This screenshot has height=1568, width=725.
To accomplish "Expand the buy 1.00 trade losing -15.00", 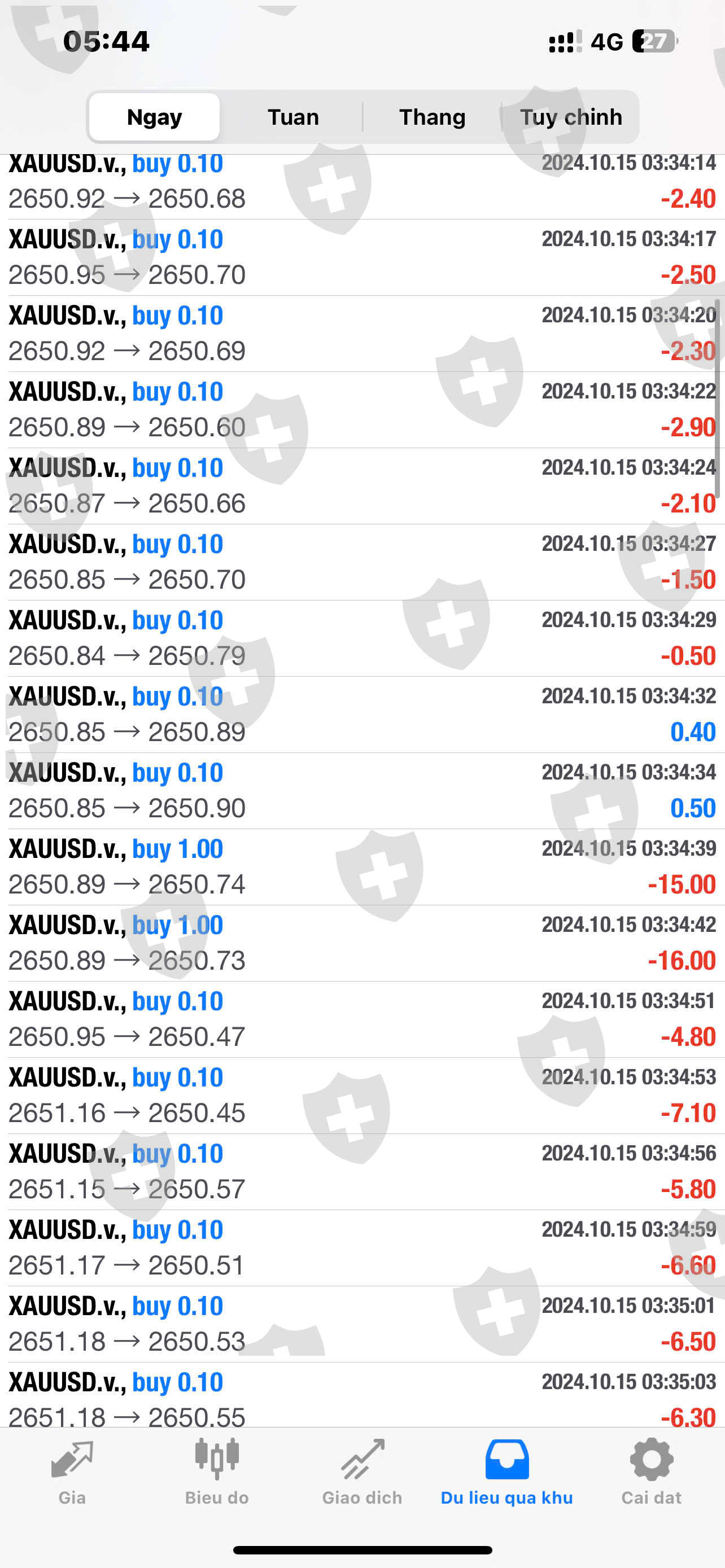I will tap(362, 867).
